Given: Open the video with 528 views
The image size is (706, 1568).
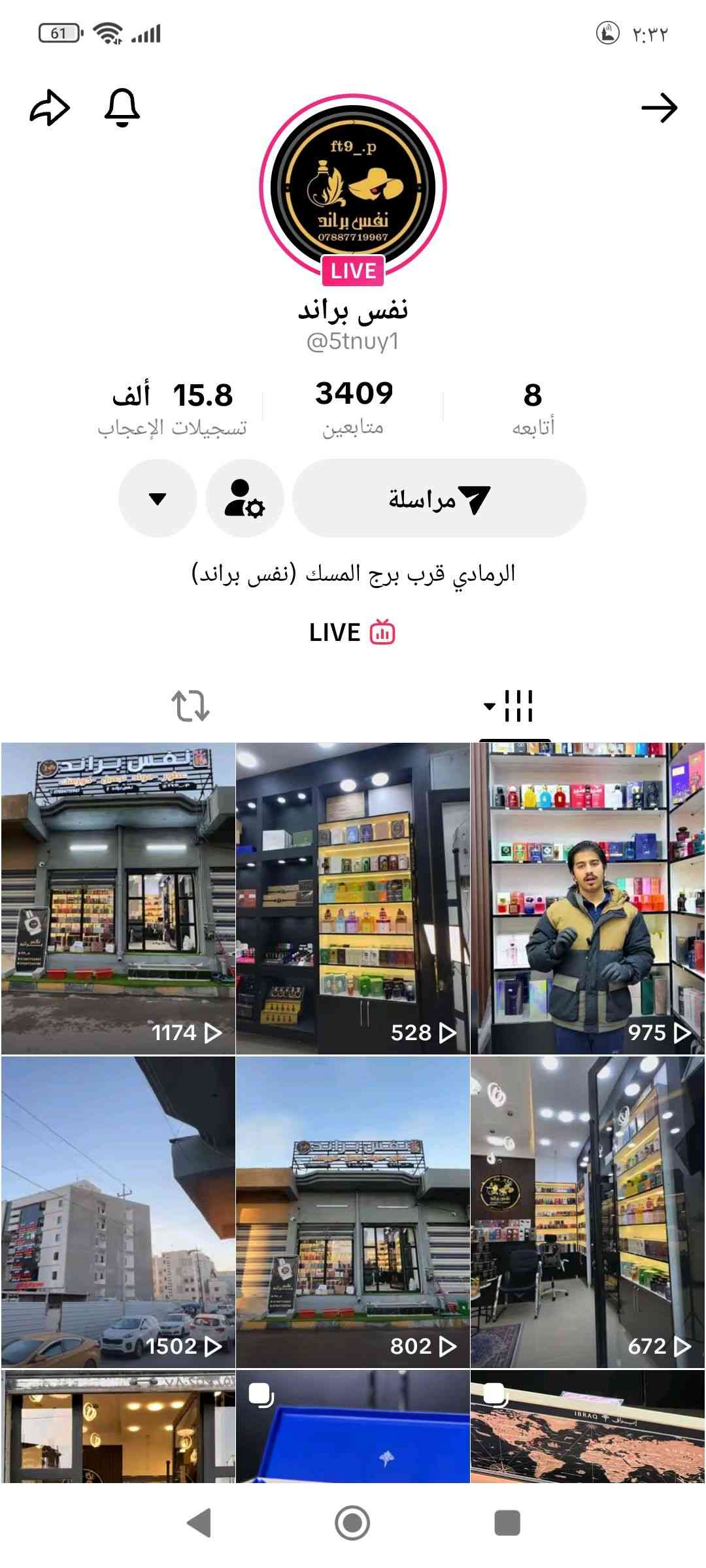Looking at the screenshot, I should tap(353, 898).
